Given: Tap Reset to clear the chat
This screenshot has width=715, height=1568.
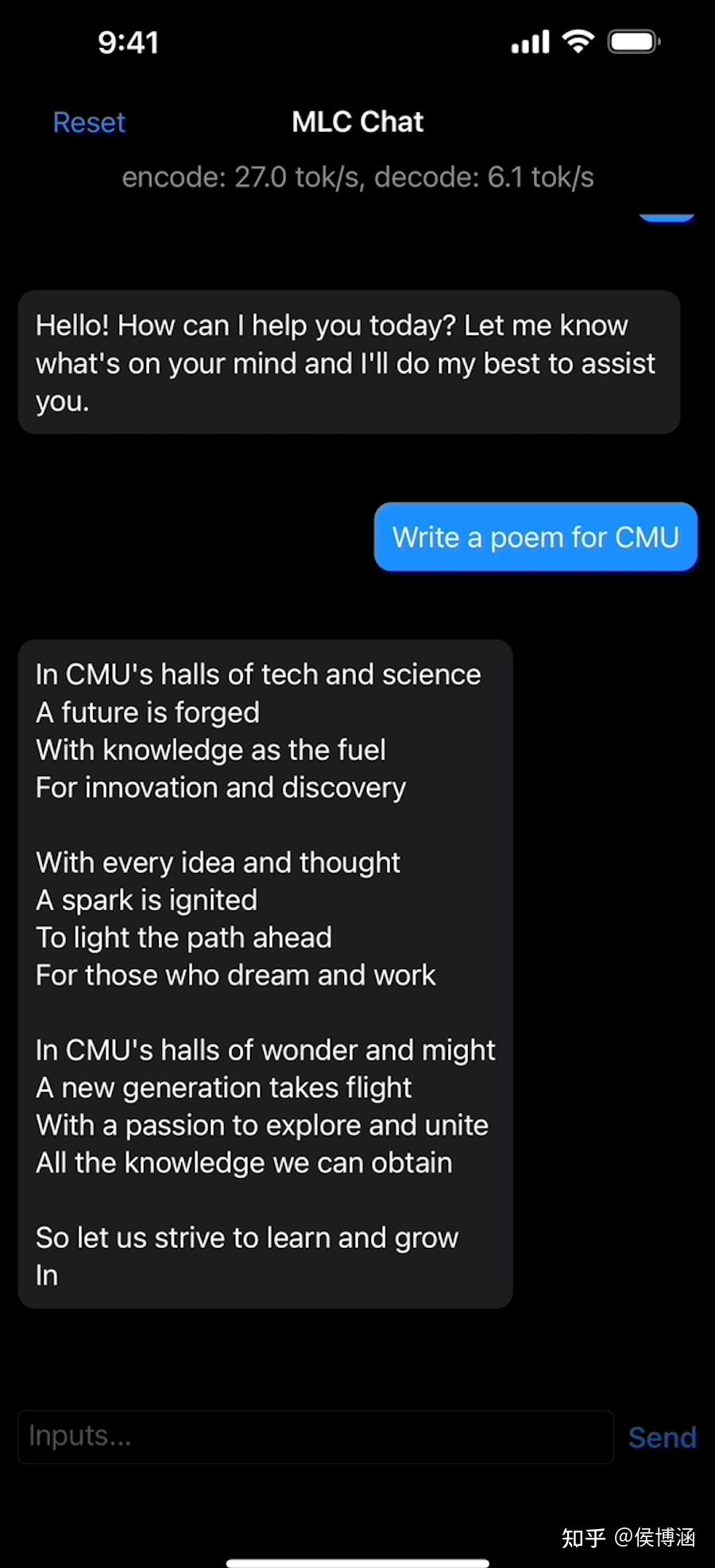Looking at the screenshot, I should point(89,122).
